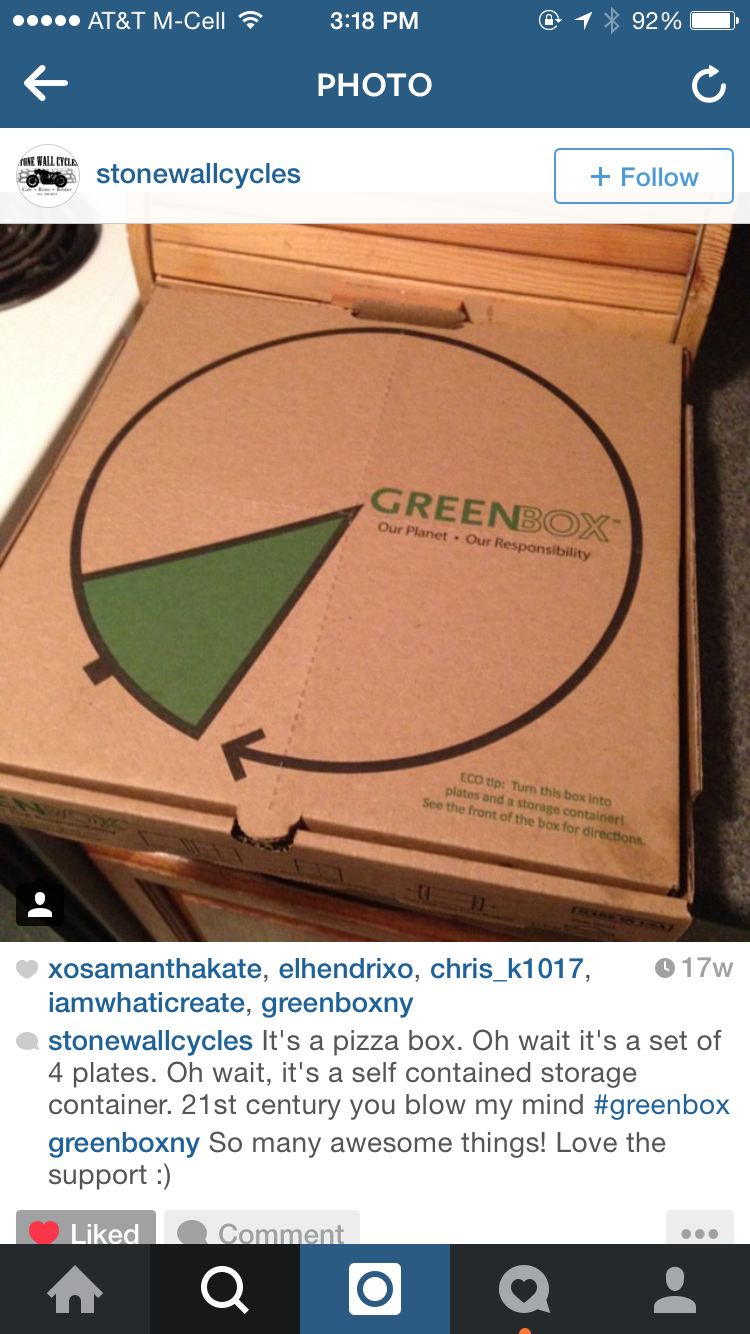Switch to the Home tab
Screen dimensions: 750x1334
pyautogui.click(x=75, y=1289)
